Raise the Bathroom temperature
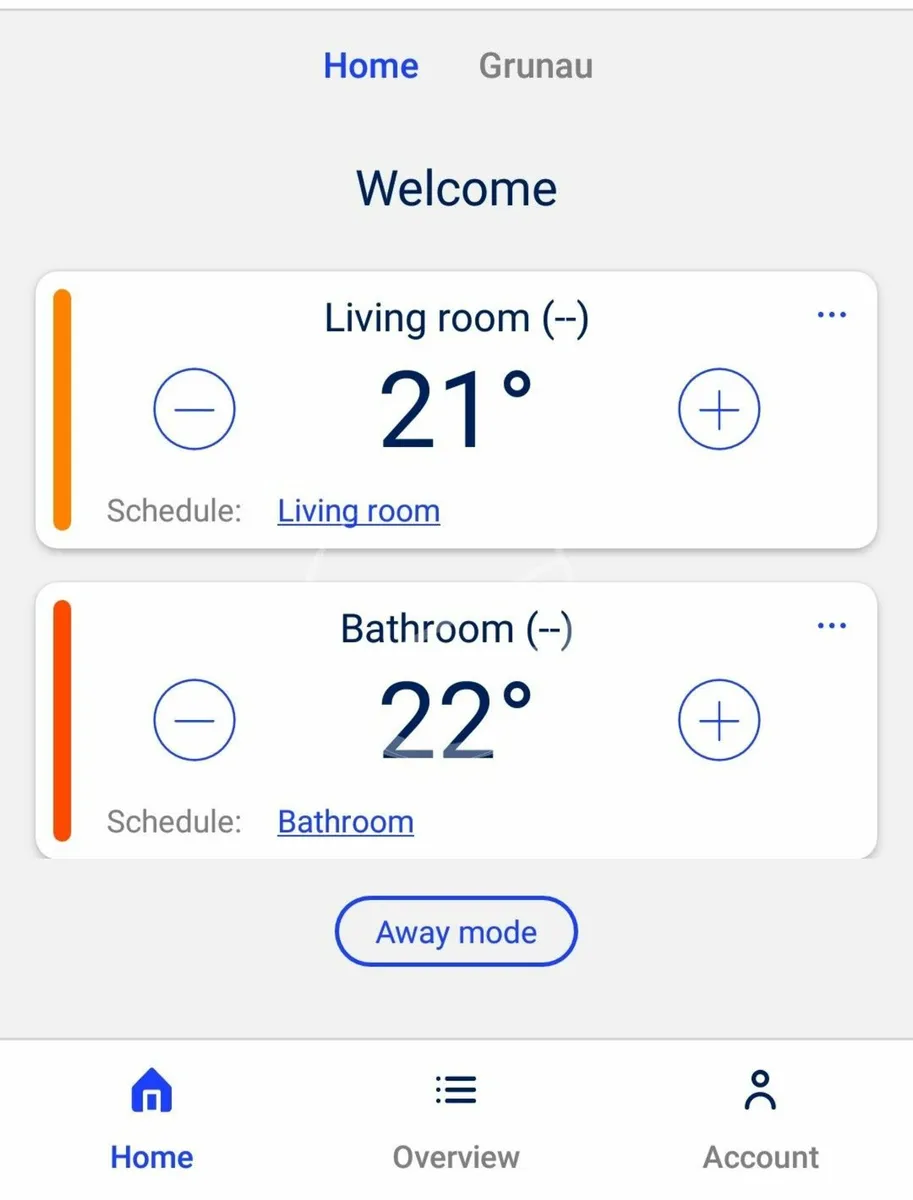913x1200 pixels. click(x=719, y=720)
